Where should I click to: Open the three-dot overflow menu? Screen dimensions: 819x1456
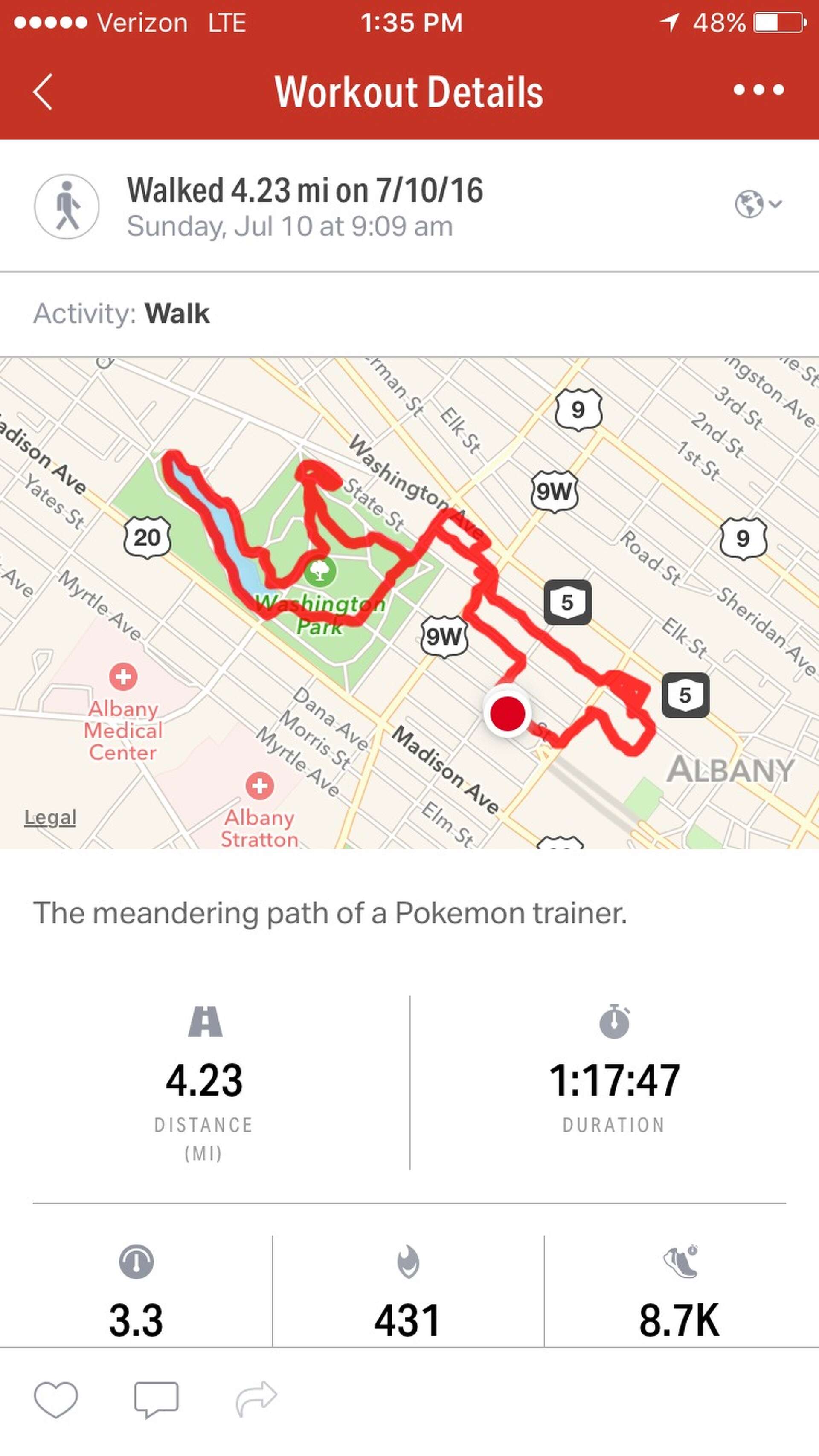pos(758,89)
